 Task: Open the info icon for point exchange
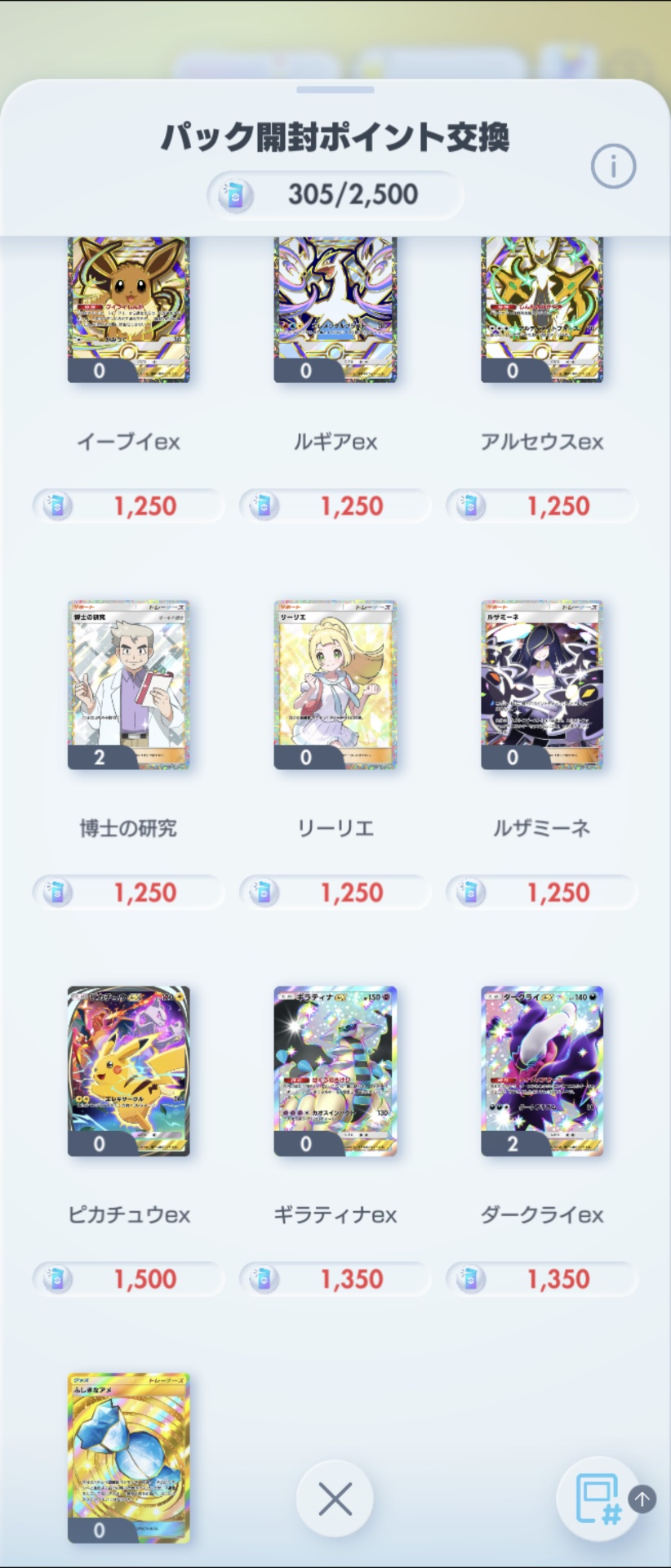(x=613, y=167)
